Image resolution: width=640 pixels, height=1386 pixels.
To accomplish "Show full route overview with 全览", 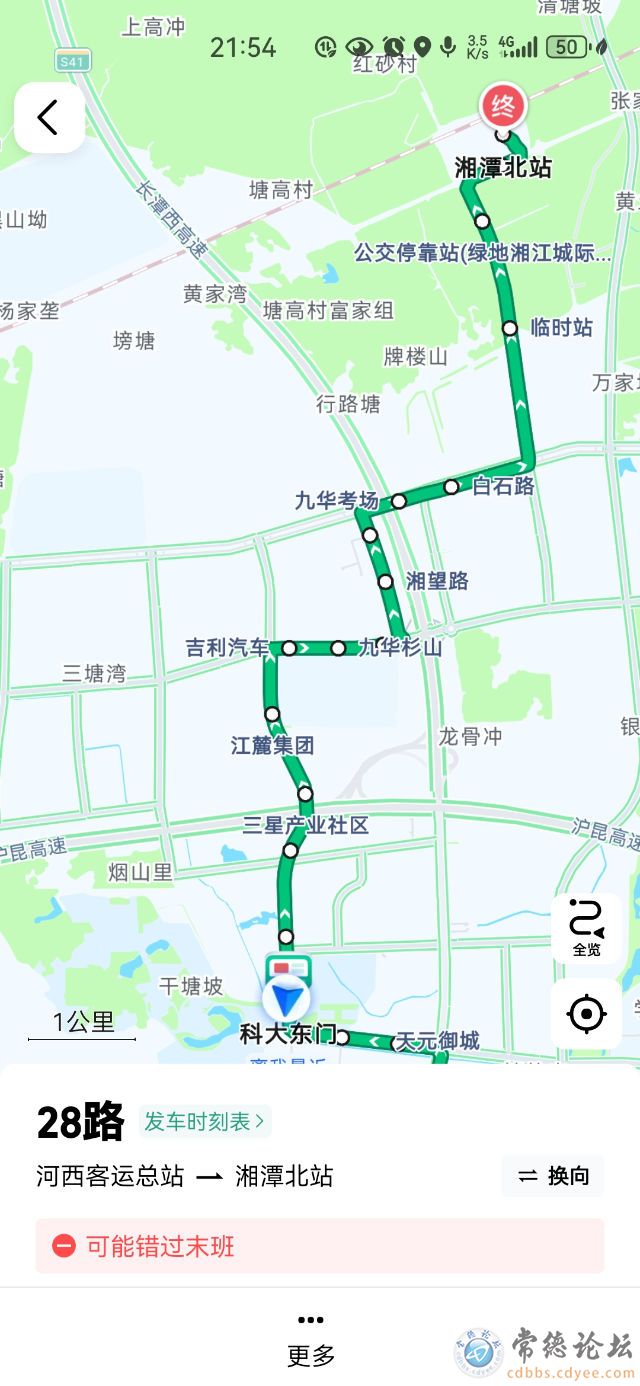I will [x=586, y=928].
